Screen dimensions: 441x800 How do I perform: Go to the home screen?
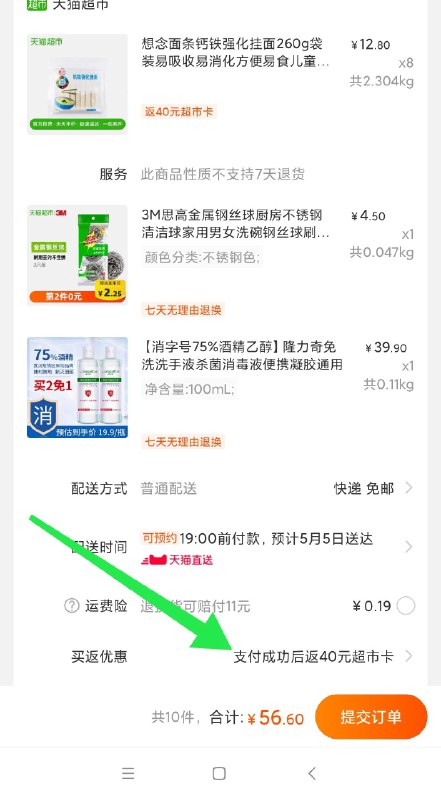click(x=219, y=773)
